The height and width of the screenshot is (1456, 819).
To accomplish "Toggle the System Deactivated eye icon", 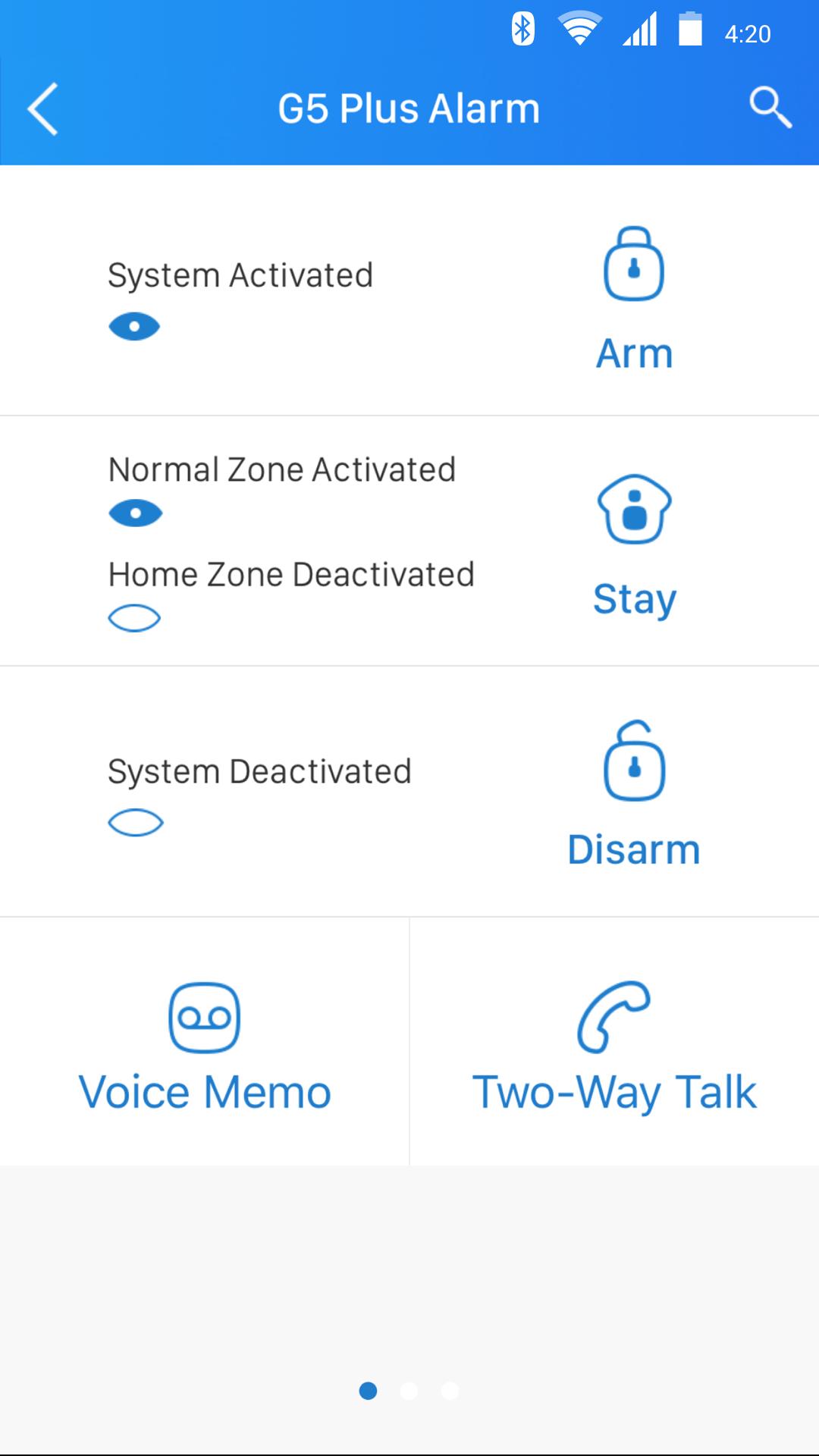I will tap(136, 823).
